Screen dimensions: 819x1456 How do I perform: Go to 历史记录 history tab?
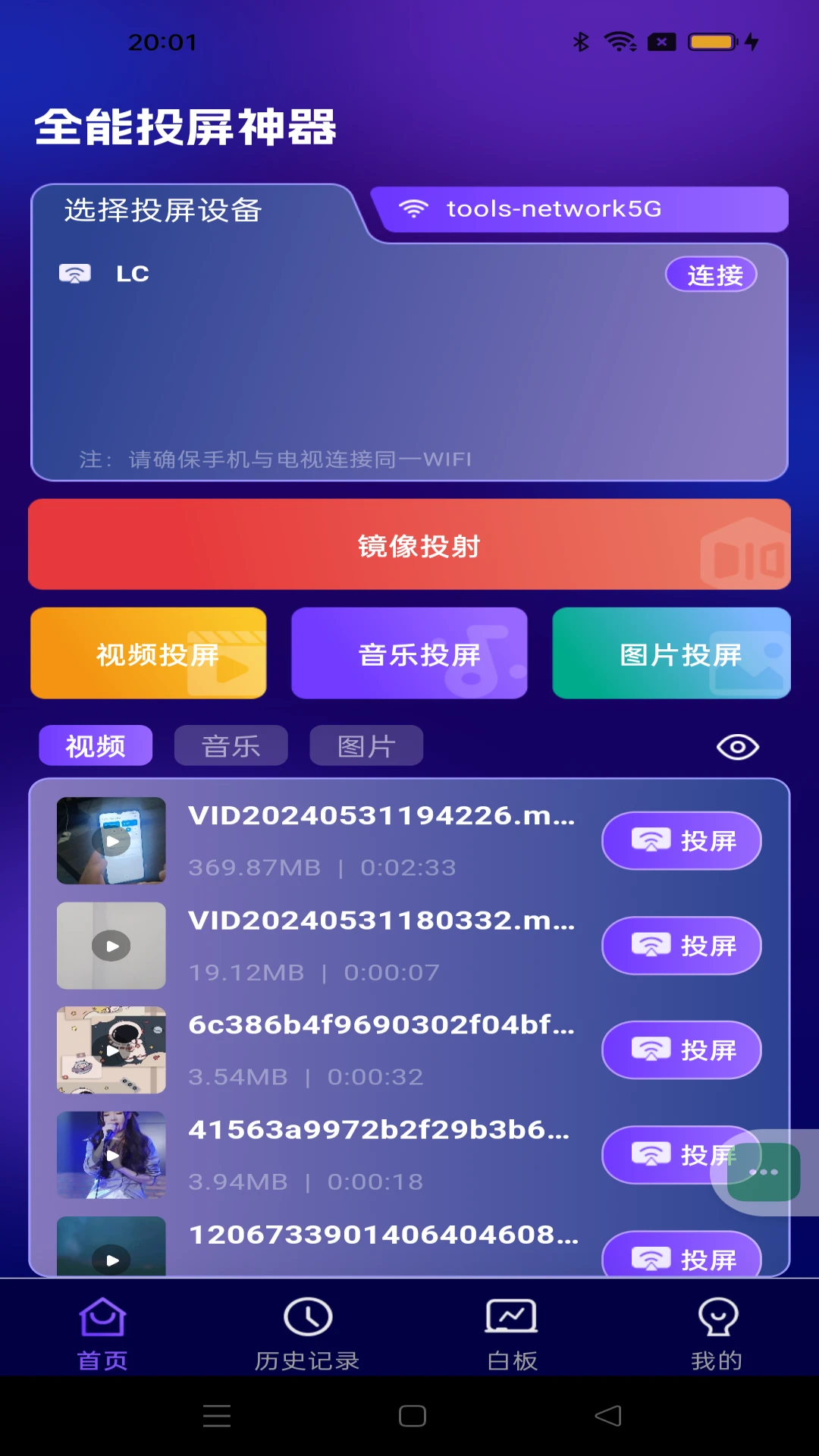click(307, 1334)
